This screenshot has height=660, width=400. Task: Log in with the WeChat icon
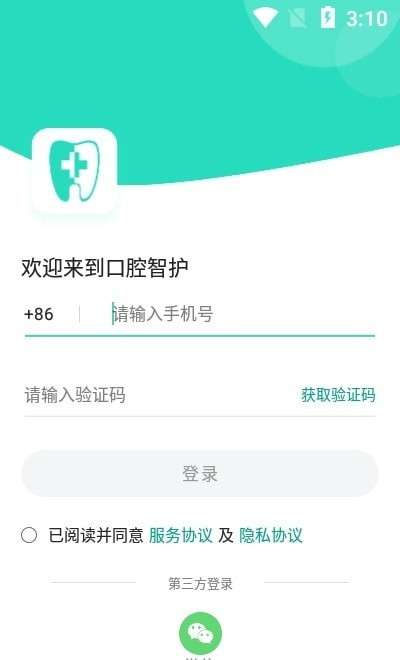click(x=200, y=633)
